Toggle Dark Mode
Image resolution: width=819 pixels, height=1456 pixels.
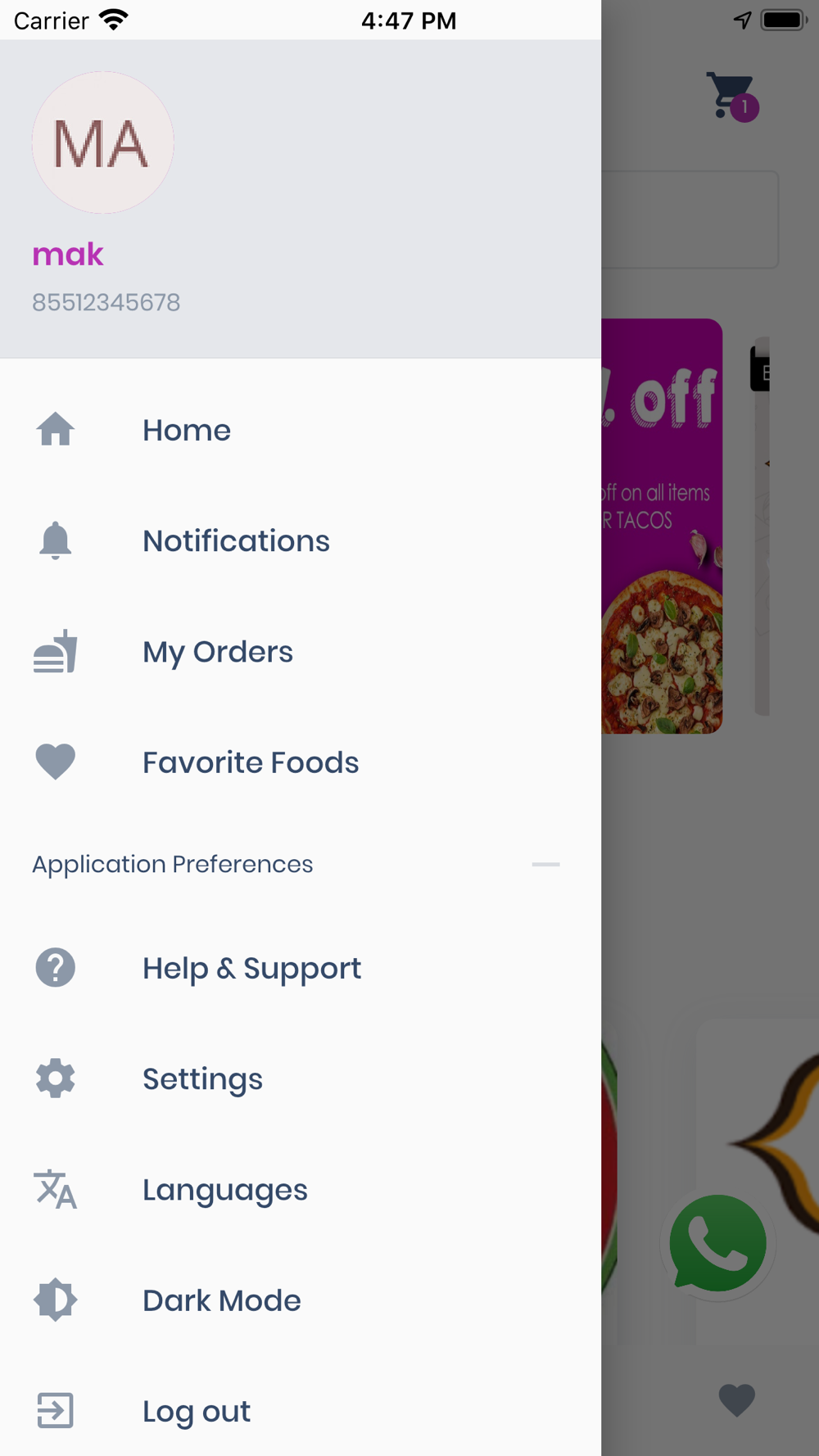pos(301,1300)
